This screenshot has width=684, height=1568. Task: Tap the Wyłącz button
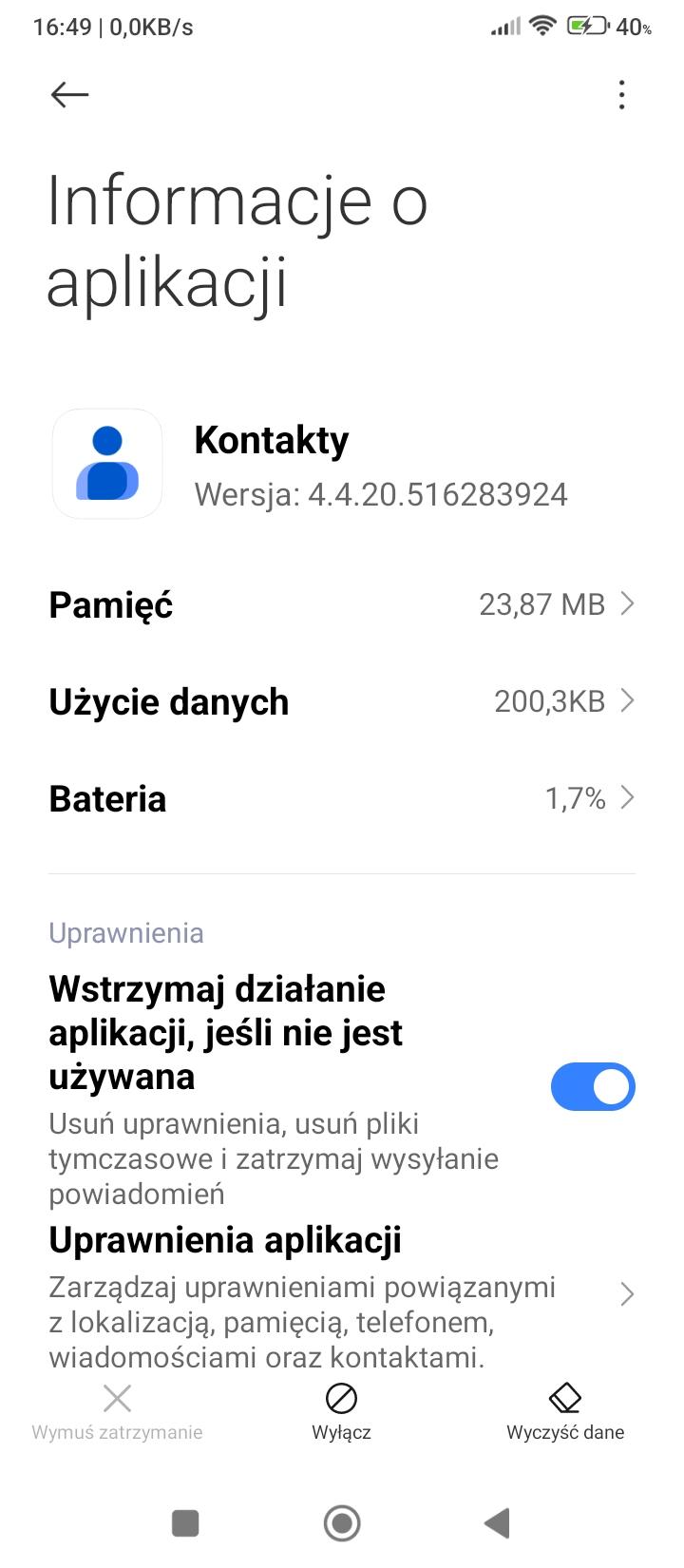[341, 1412]
